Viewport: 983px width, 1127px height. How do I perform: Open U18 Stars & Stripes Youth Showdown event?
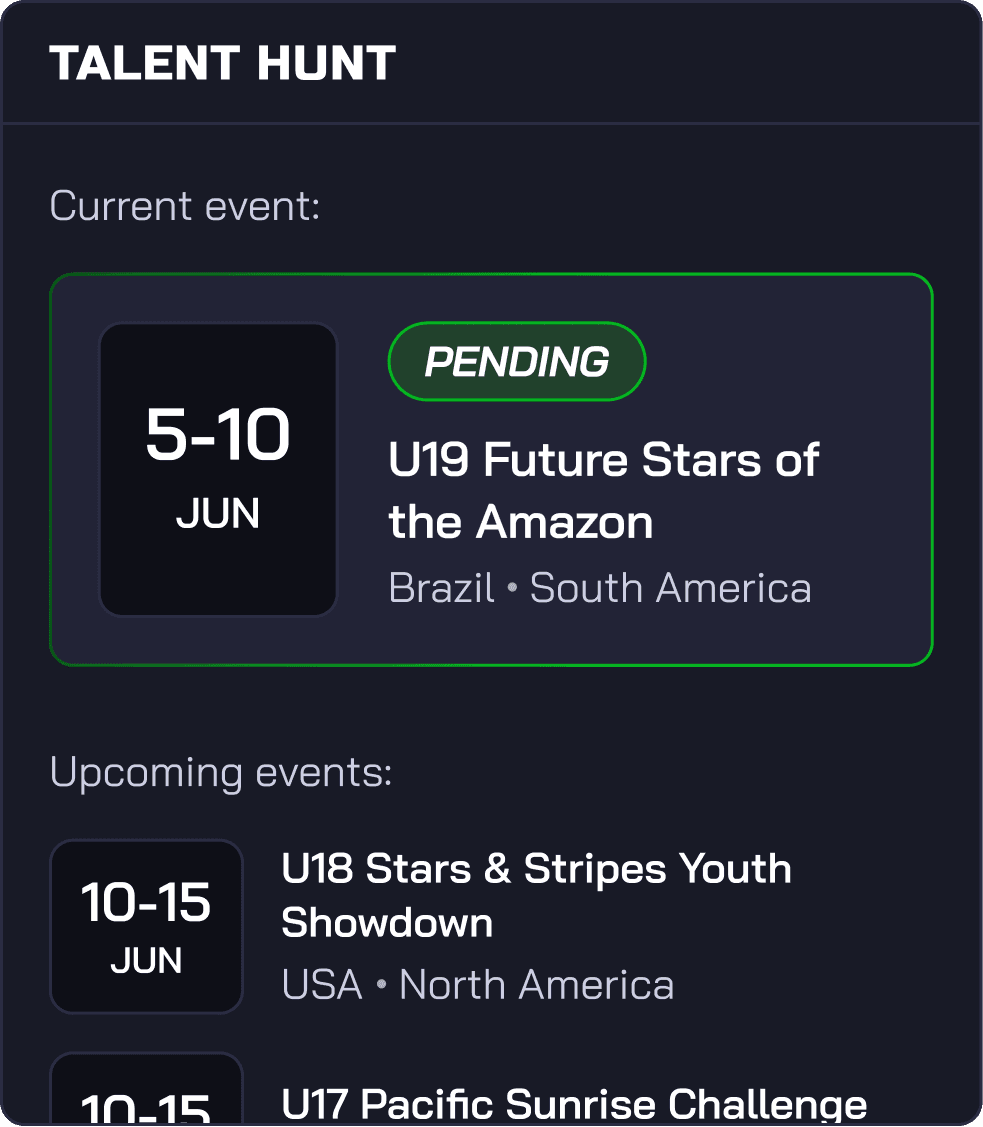point(492,926)
